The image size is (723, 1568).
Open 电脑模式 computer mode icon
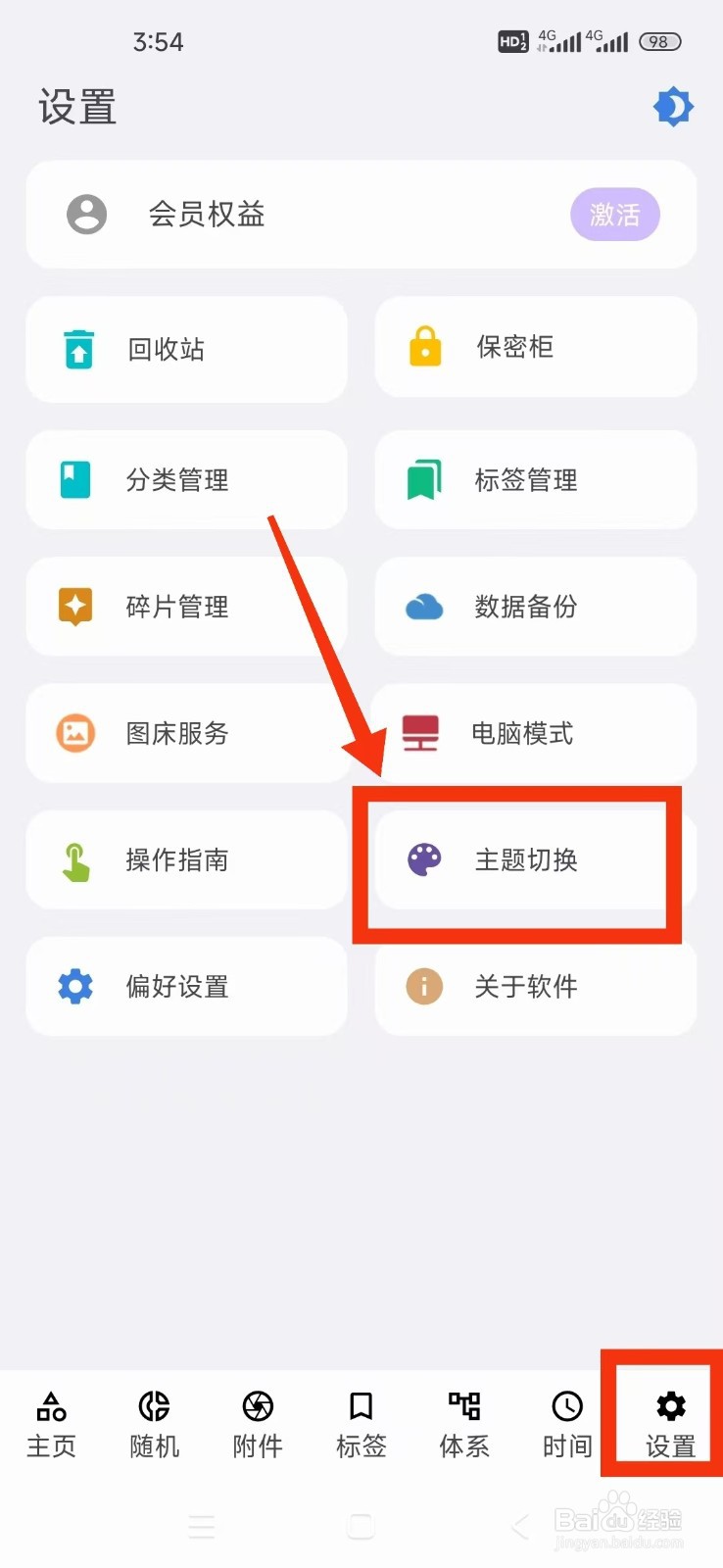point(423,733)
